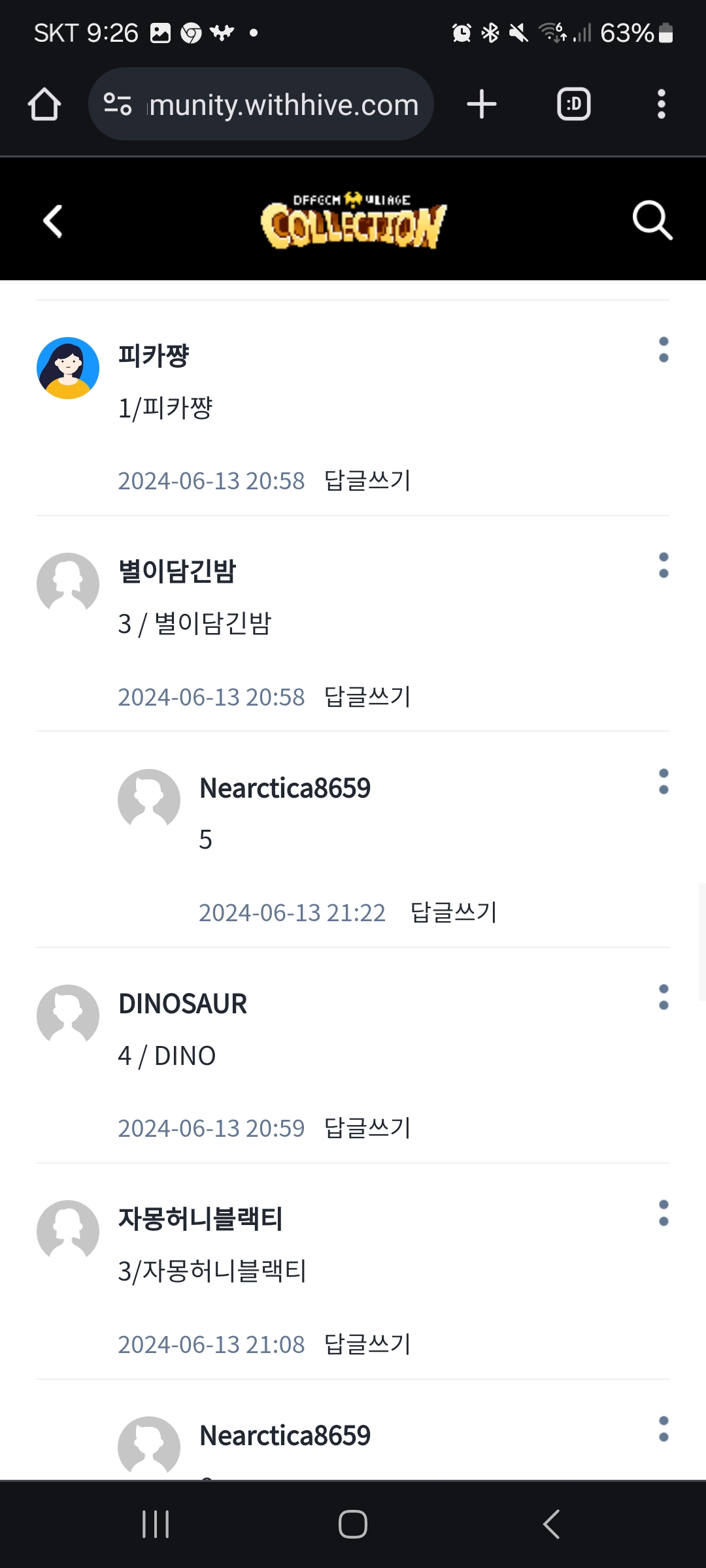View 피카짱's profile picture

68,368
